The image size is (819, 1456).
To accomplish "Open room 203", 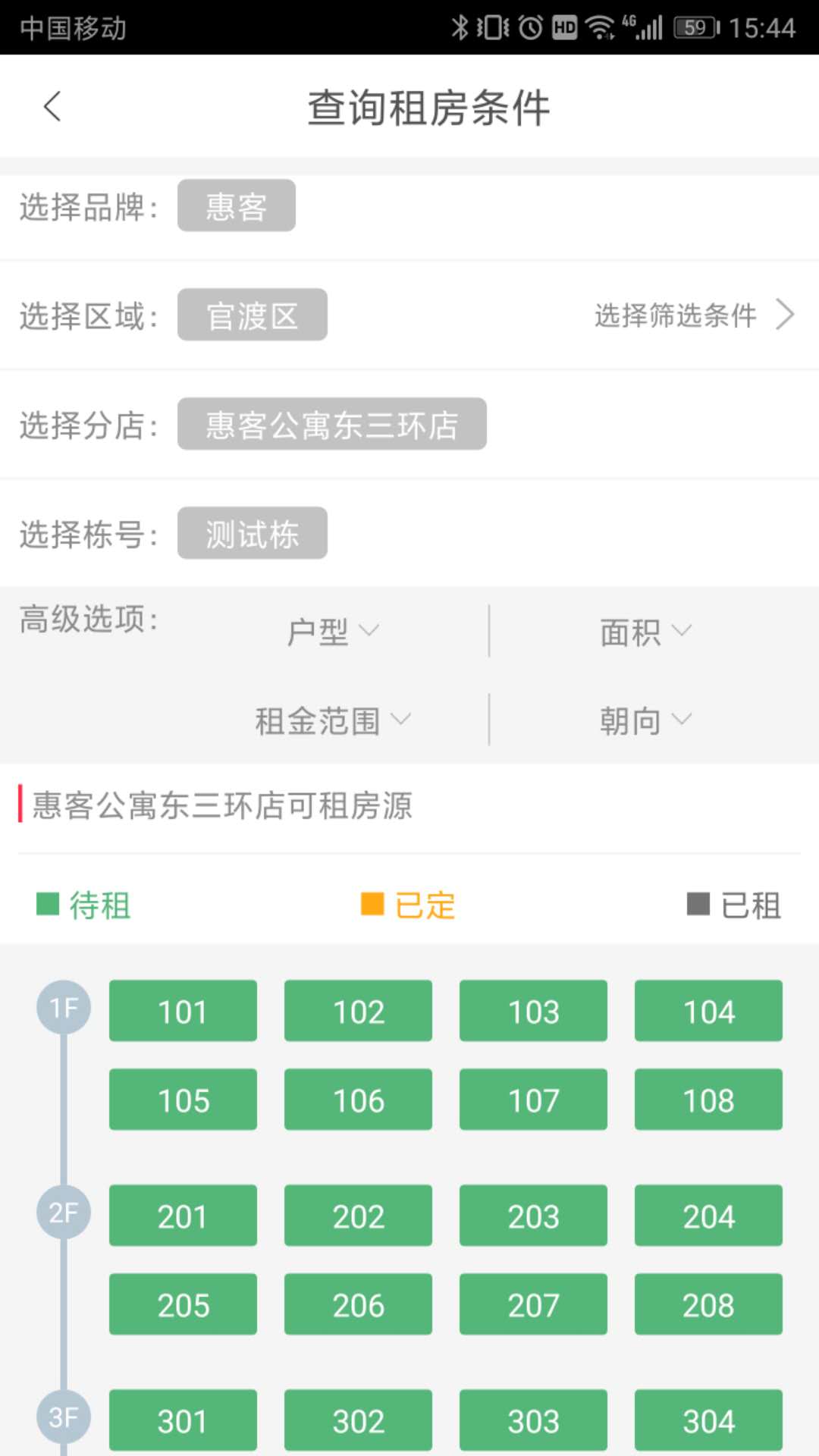I will (533, 1216).
